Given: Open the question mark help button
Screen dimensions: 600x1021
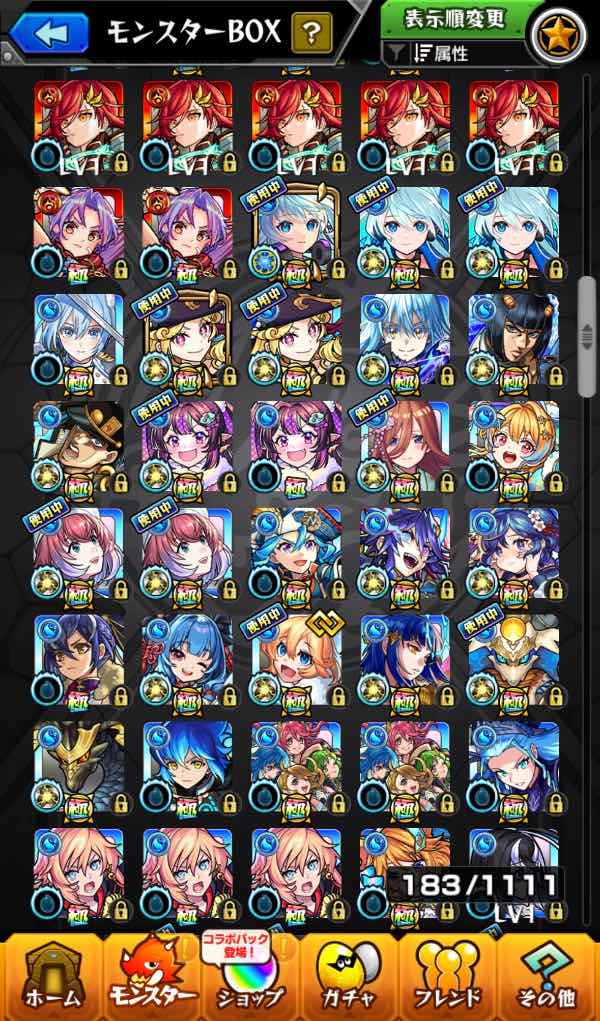Looking at the screenshot, I should [x=312, y=35].
